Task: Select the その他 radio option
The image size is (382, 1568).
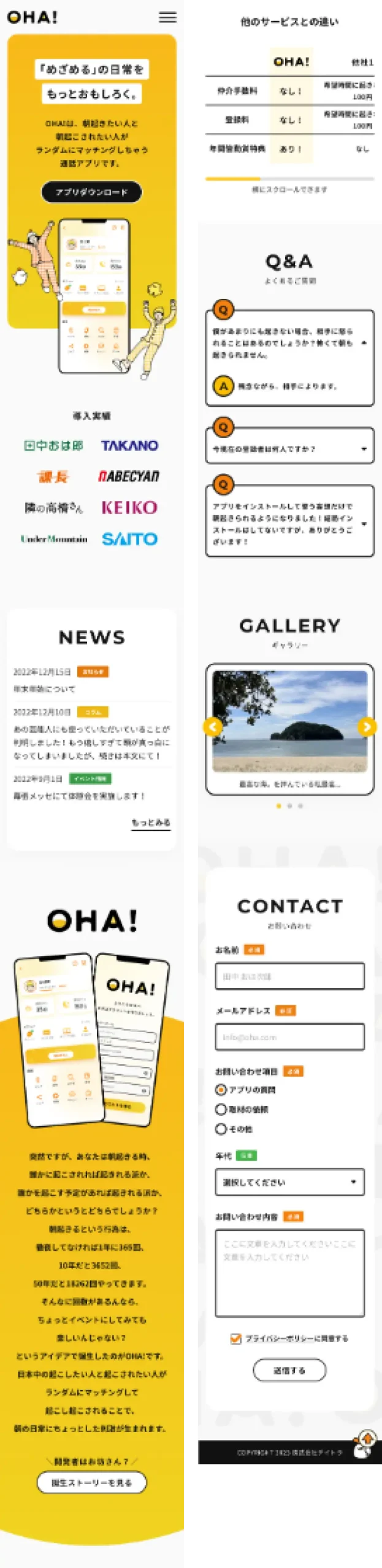Action: coord(221,1129)
